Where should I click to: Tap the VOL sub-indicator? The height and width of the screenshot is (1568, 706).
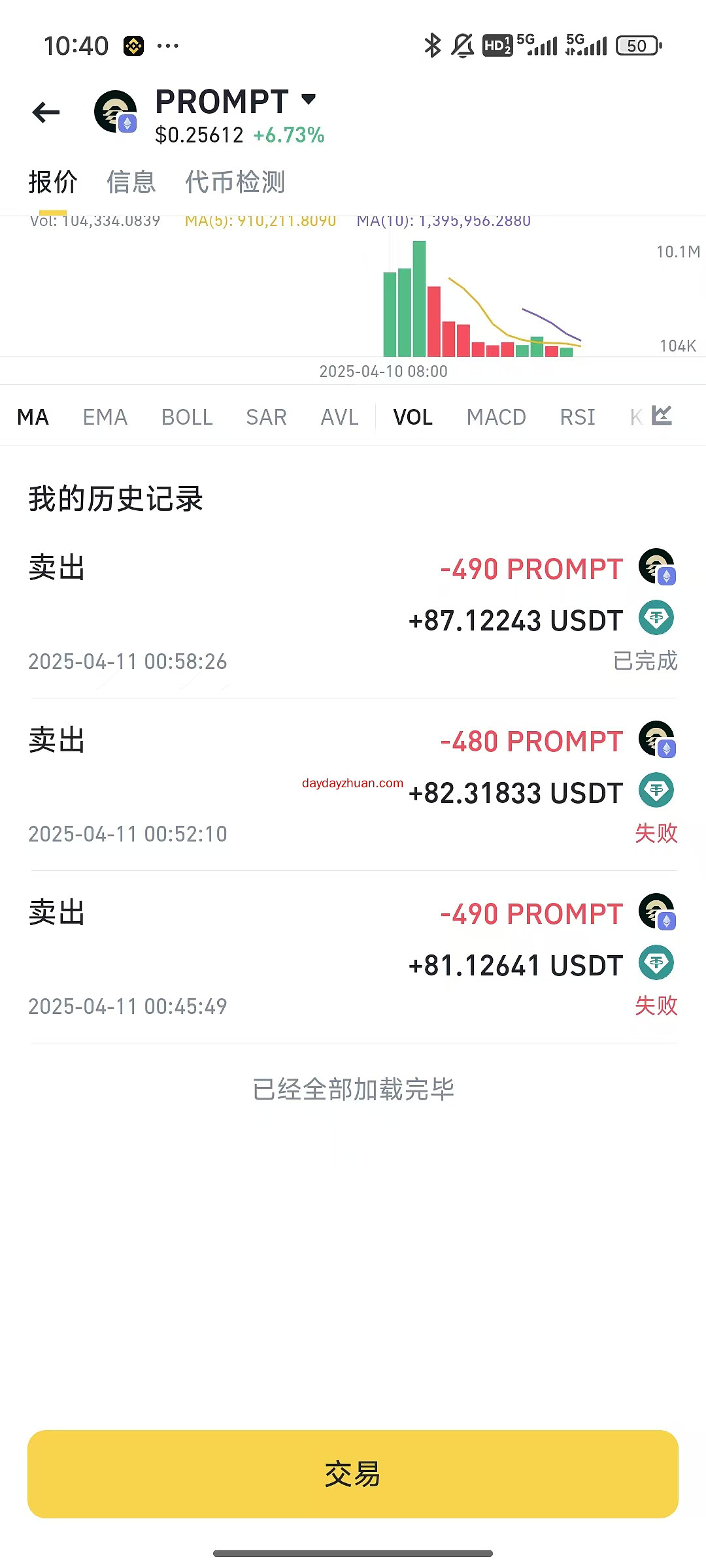click(413, 417)
